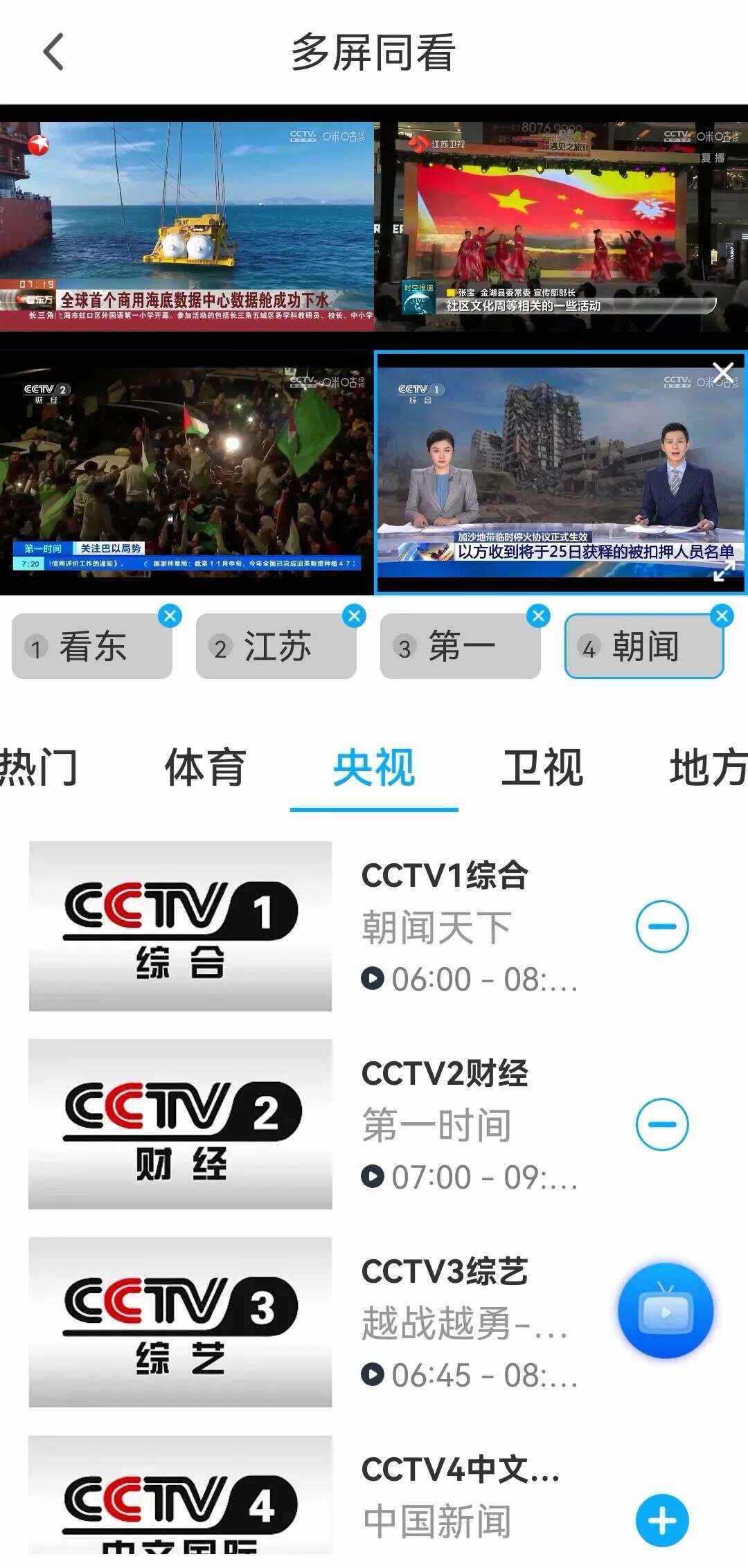
Task: Open the floating TV player button
Action: [665, 1310]
